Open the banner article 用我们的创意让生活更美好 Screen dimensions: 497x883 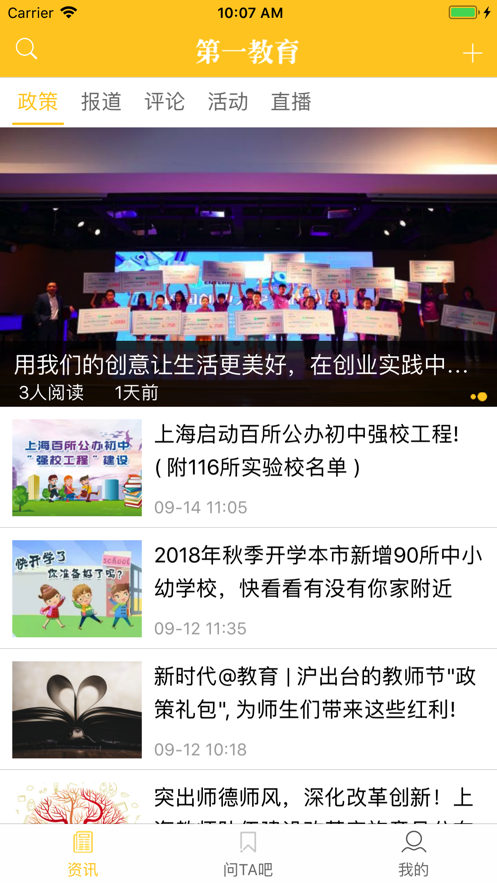tap(248, 267)
